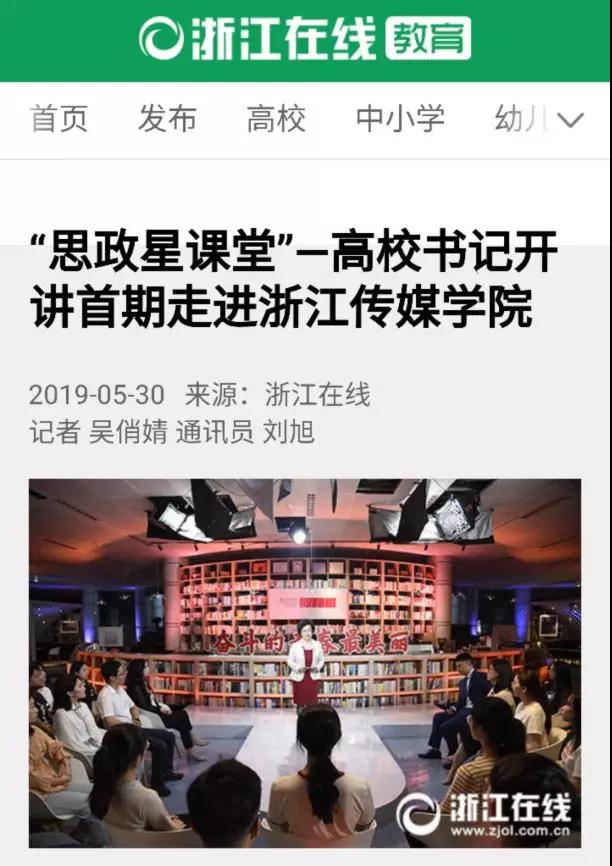The image size is (612, 866).
Task: Switch to the 幼儿 tab
Action: (x=519, y=120)
